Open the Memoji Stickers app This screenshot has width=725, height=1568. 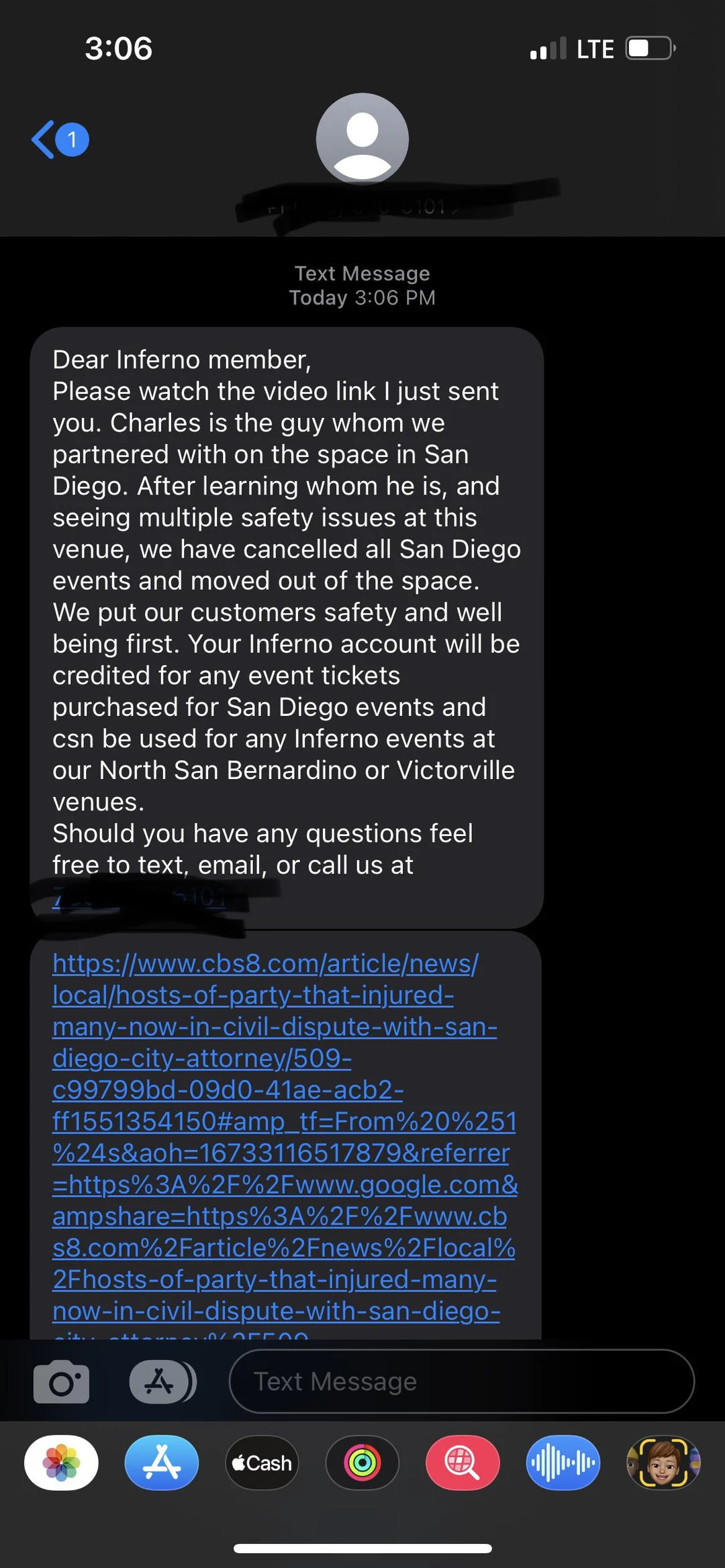tap(661, 1463)
